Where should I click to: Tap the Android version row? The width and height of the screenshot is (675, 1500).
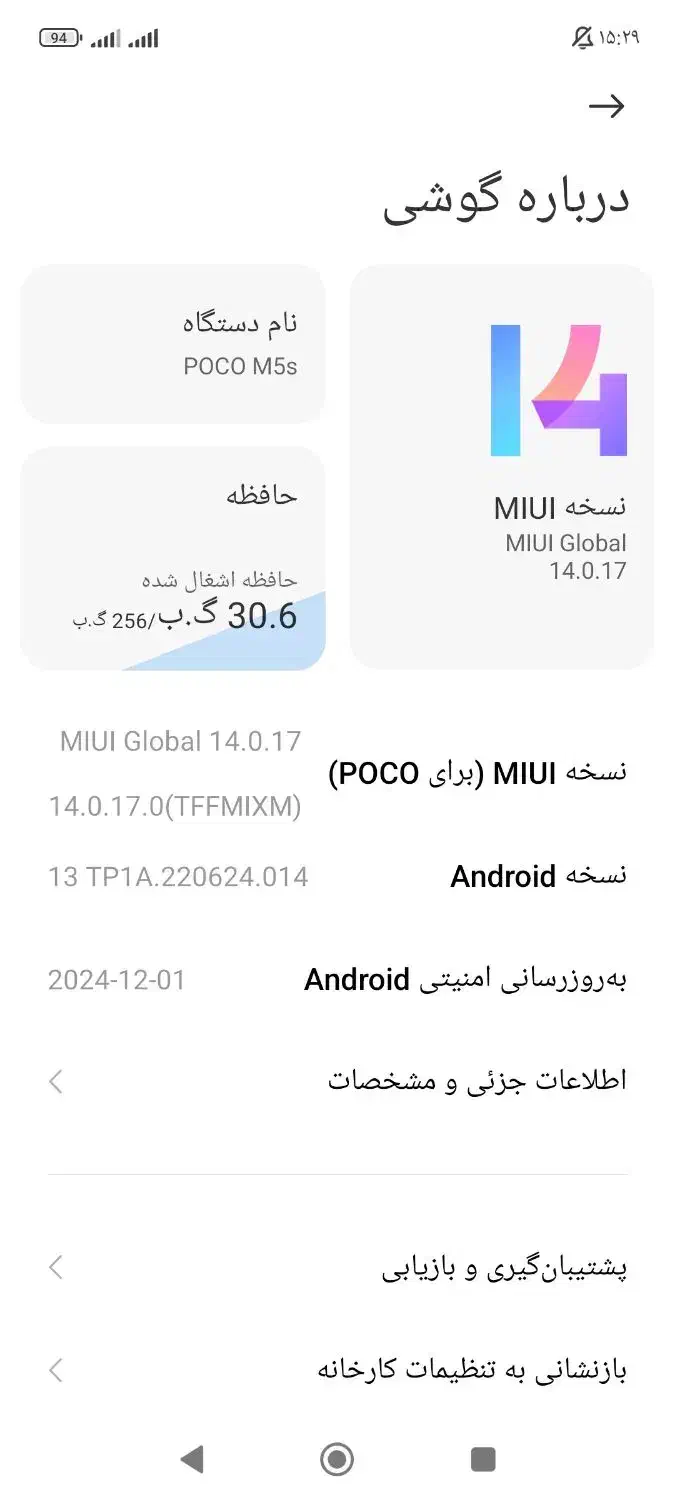point(337,877)
